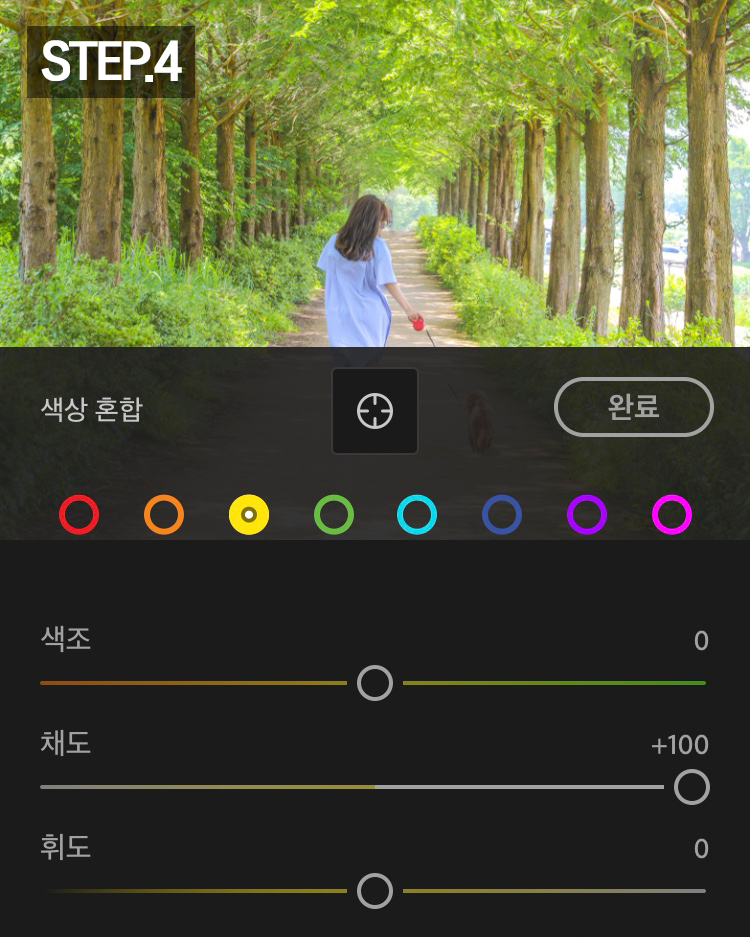The image size is (750, 937).
Task: Pick the green color swatch
Action: [x=334, y=515]
